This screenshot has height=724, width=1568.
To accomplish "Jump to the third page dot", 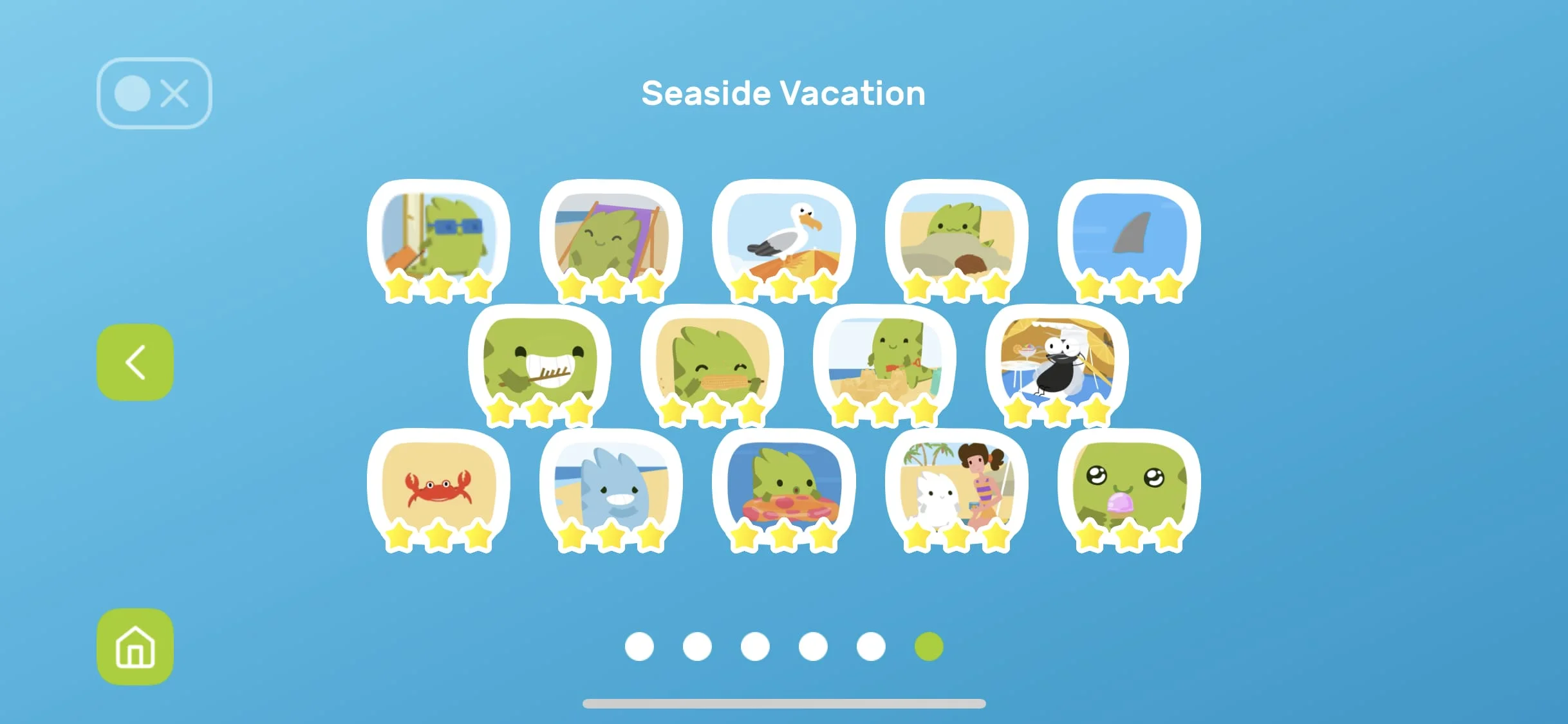I will point(755,646).
